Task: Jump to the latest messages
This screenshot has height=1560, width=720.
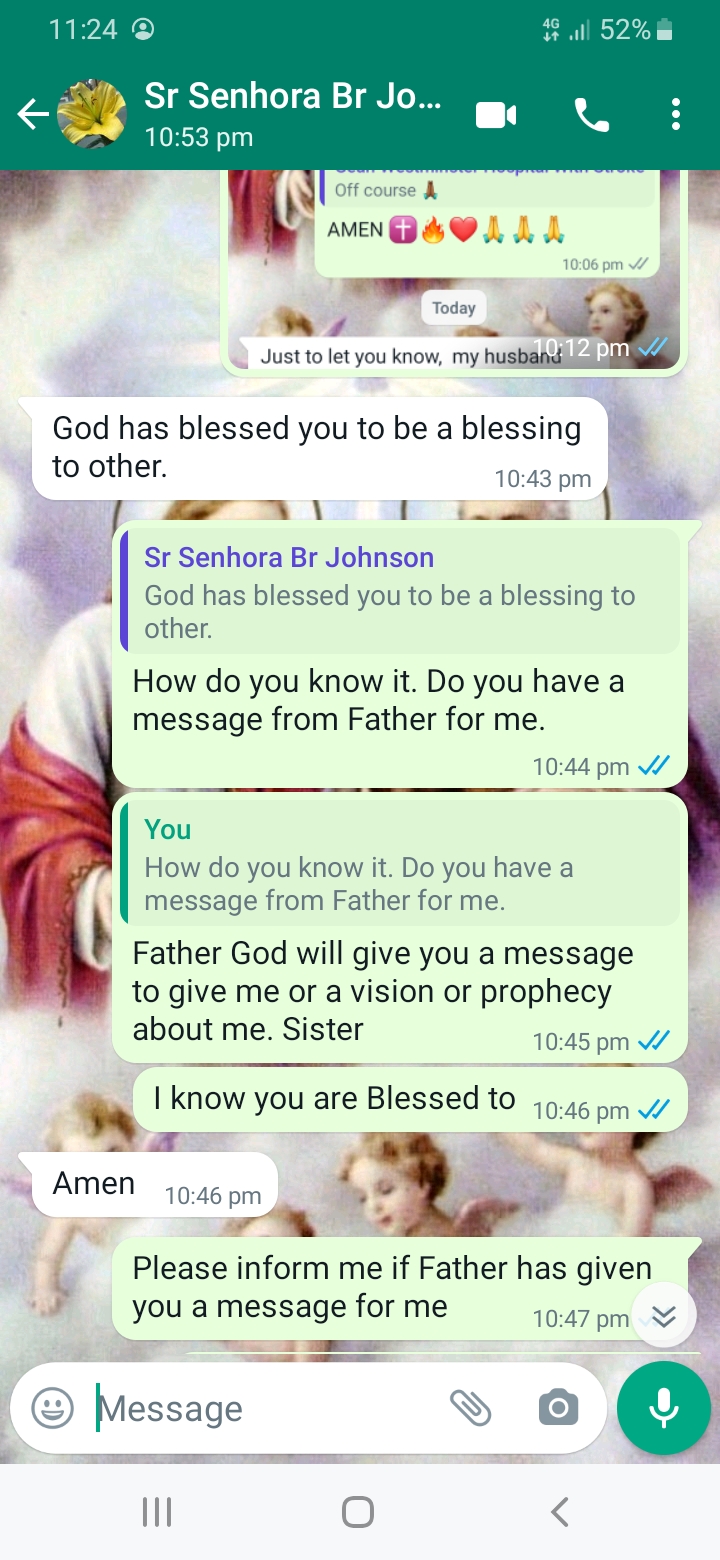Action: 664,1317
